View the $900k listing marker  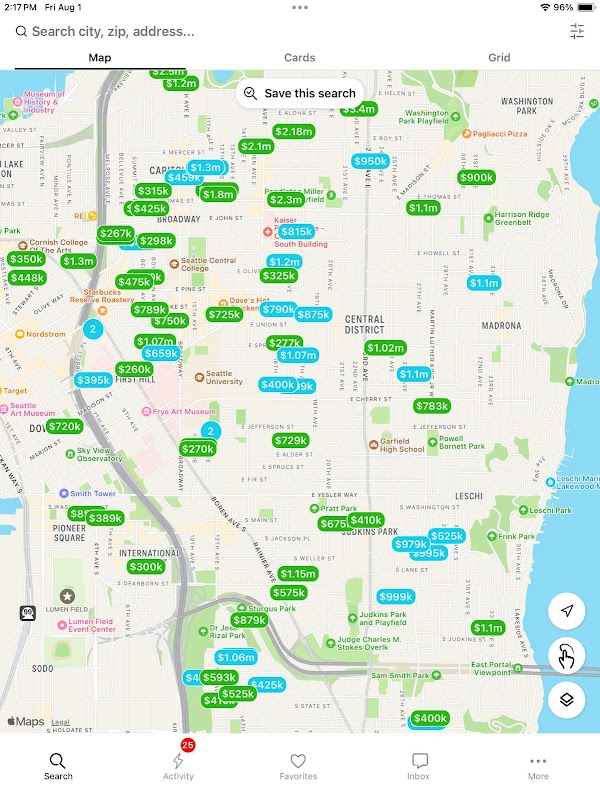coord(476,178)
